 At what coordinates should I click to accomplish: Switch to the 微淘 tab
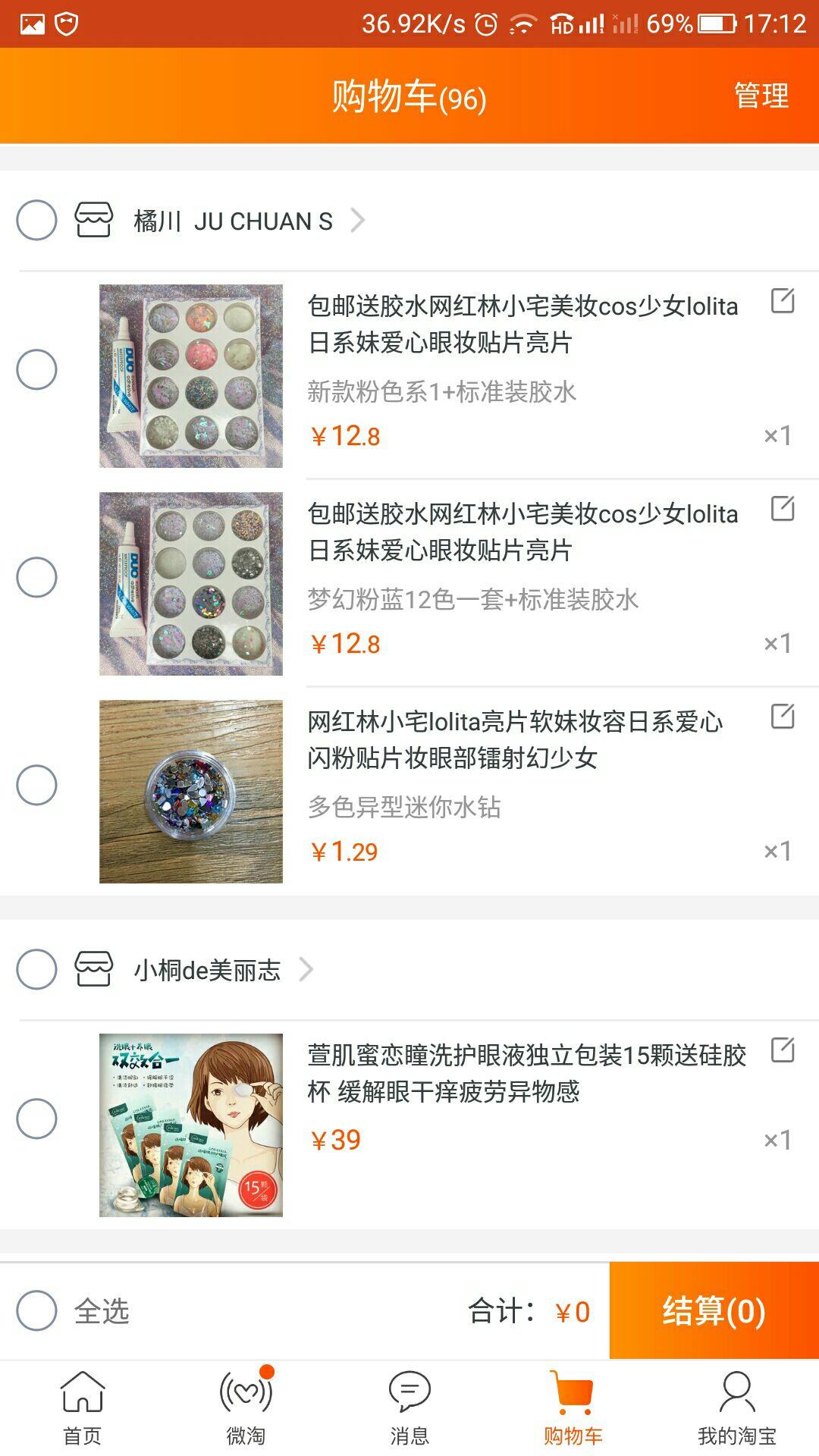(246, 1407)
